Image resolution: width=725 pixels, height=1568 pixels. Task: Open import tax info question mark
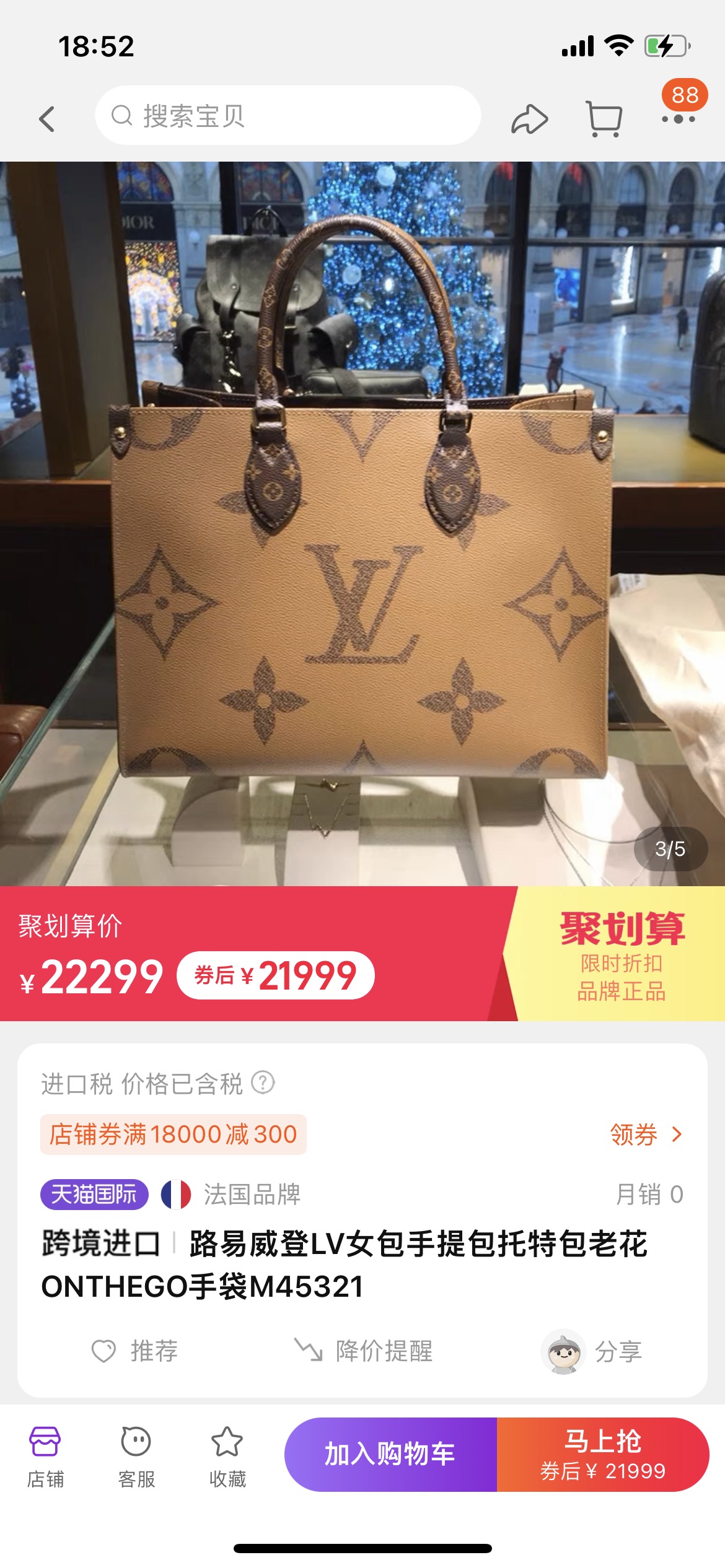(263, 1083)
